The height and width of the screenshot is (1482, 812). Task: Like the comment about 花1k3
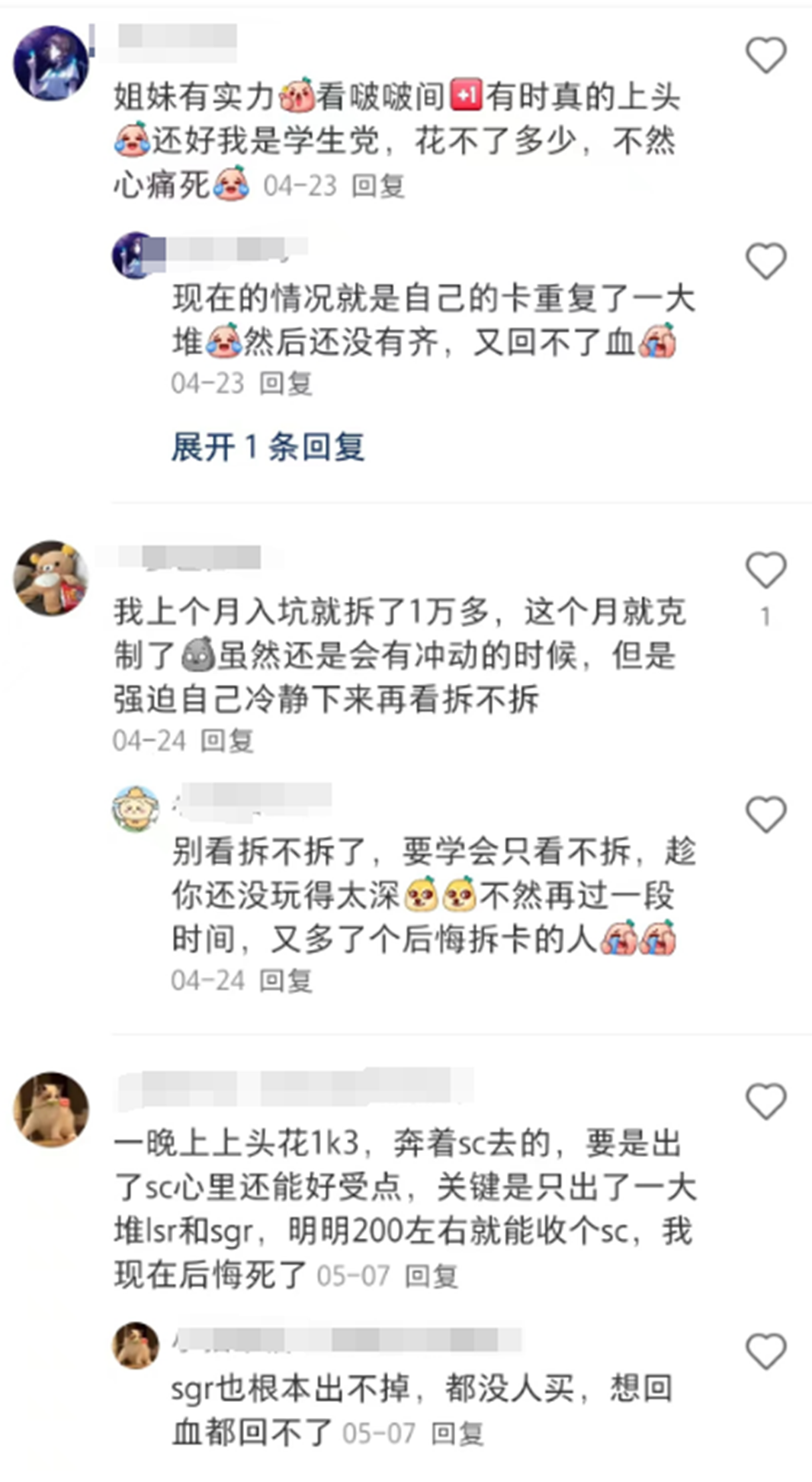[x=765, y=1101]
